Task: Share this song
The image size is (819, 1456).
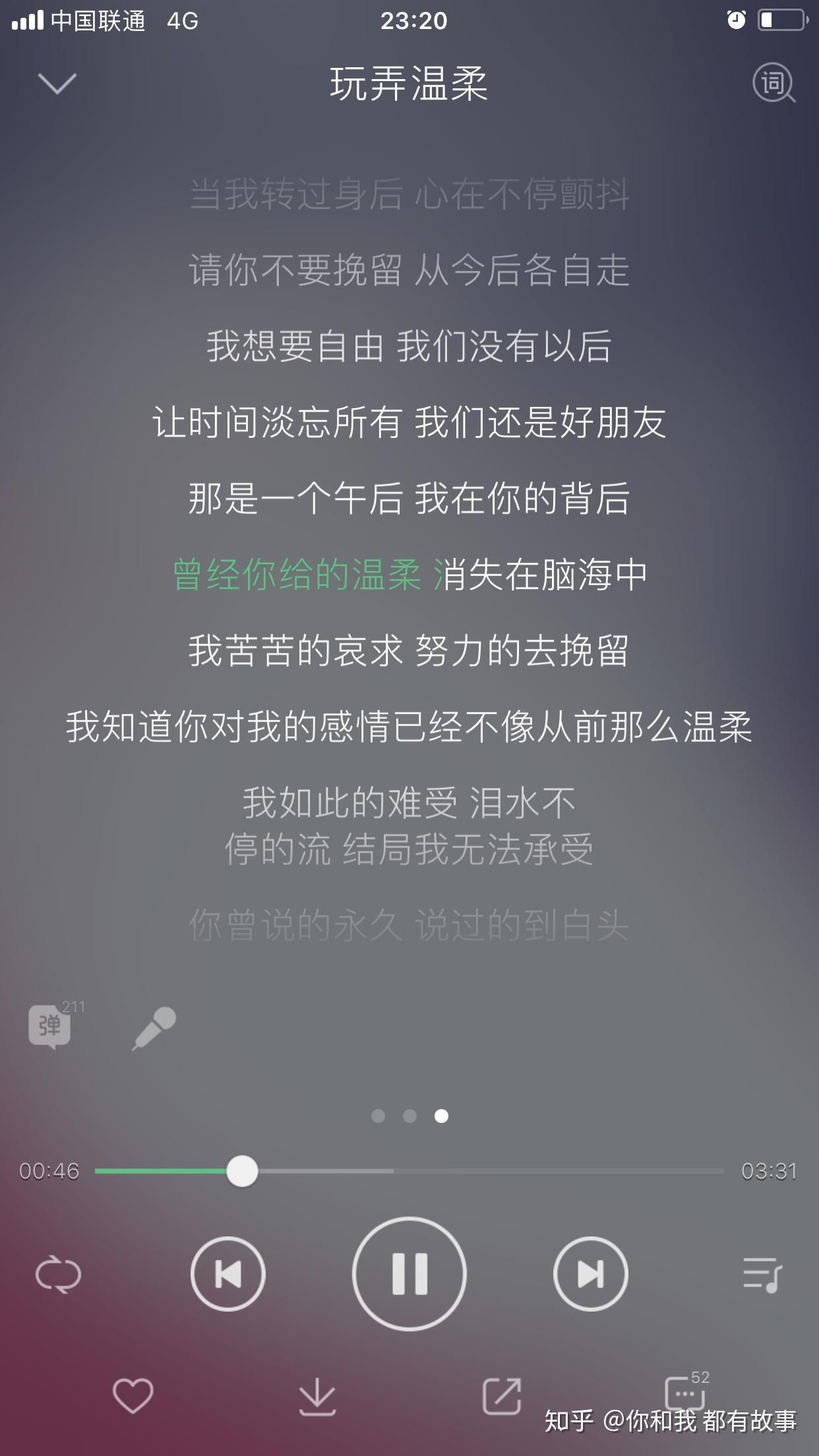Action: [502, 1395]
